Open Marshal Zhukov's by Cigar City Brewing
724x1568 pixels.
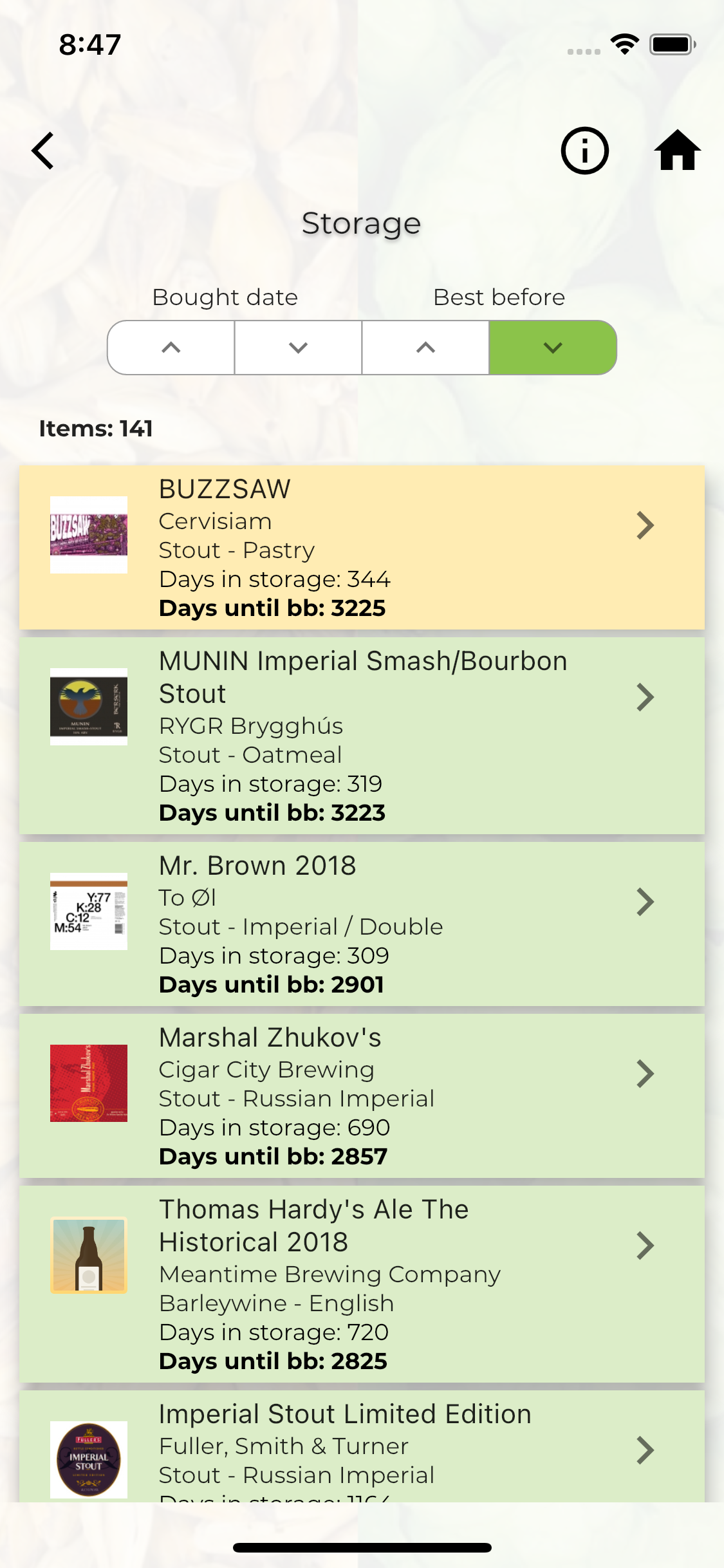pos(362,1096)
